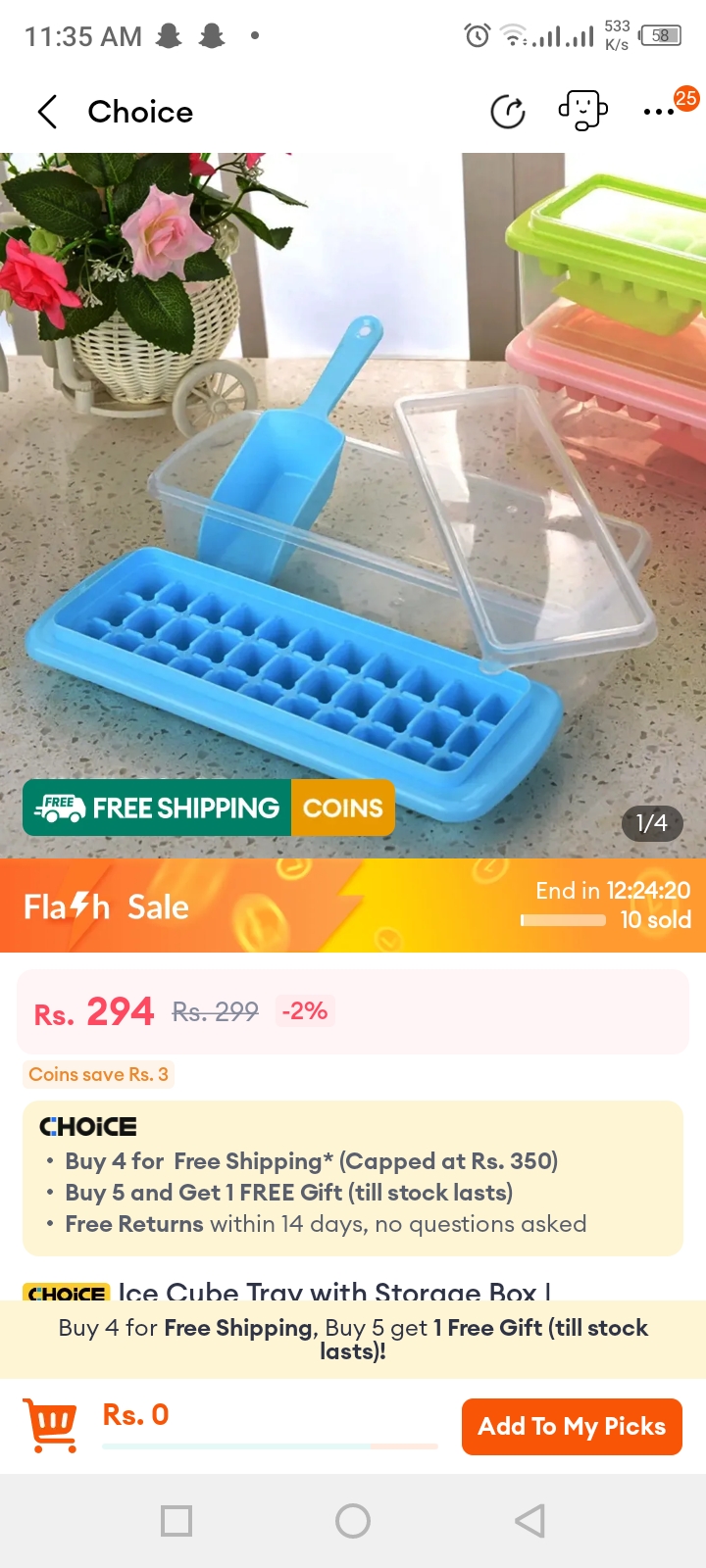
Task: Tap the system home button
Action: point(353,1521)
